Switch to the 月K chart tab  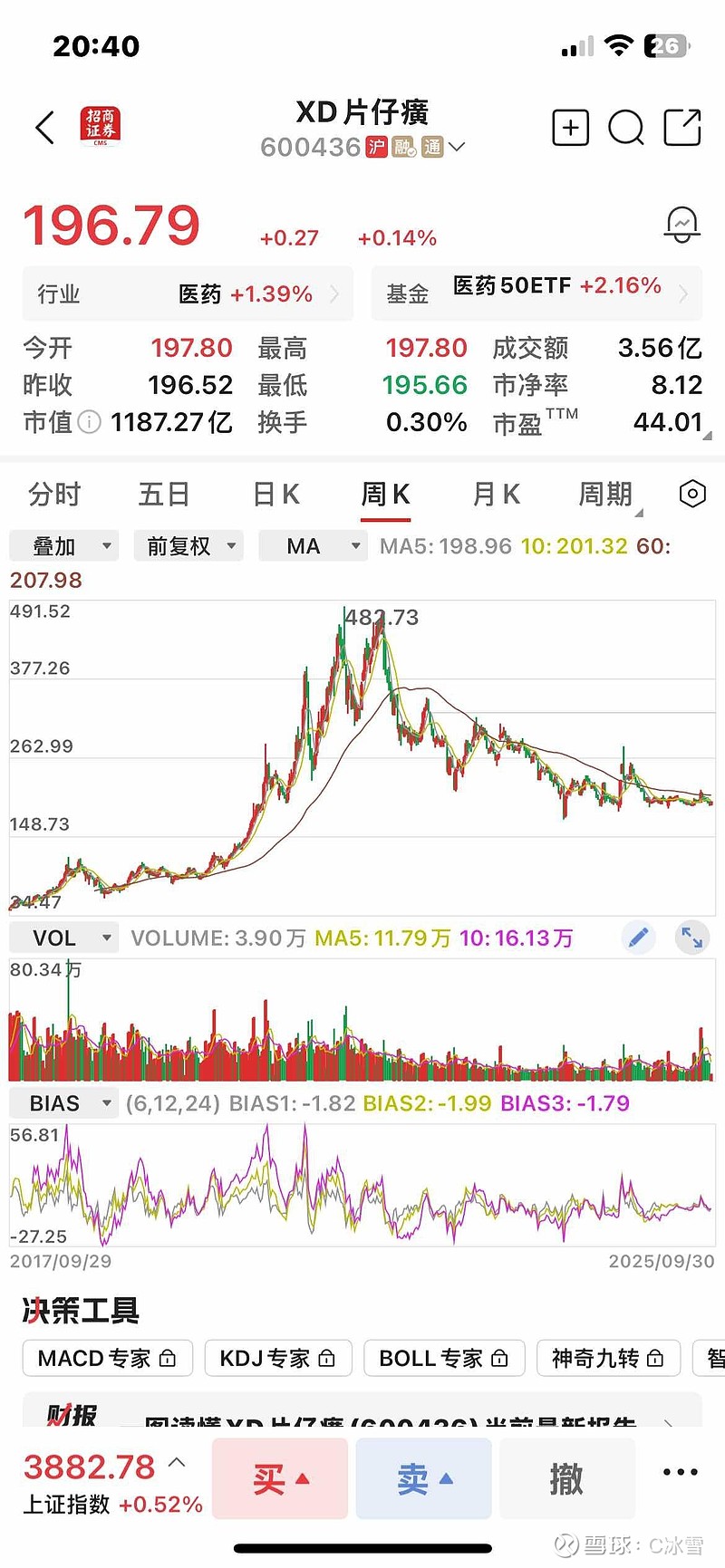[x=496, y=495]
